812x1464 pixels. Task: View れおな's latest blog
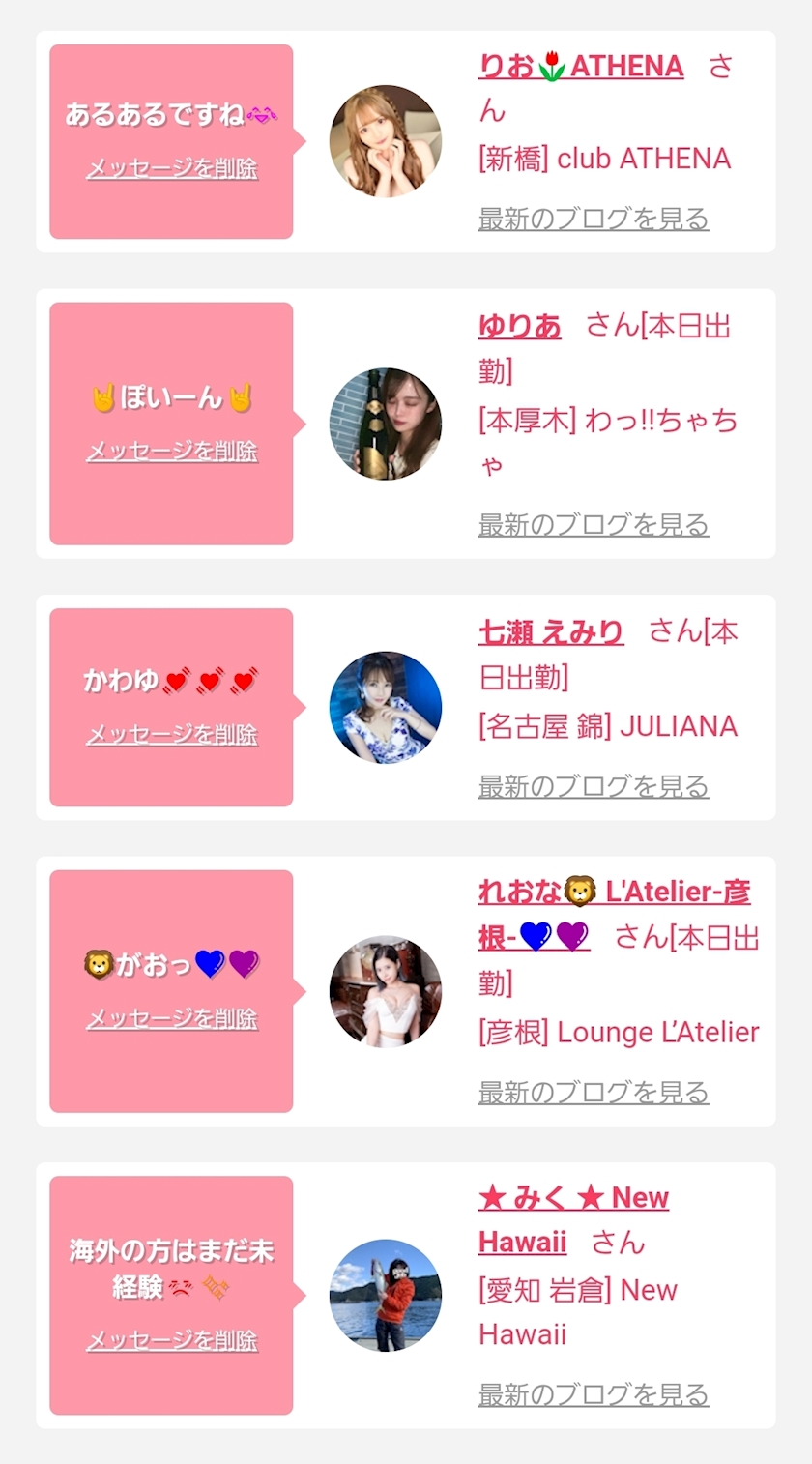(x=594, y=1093)
